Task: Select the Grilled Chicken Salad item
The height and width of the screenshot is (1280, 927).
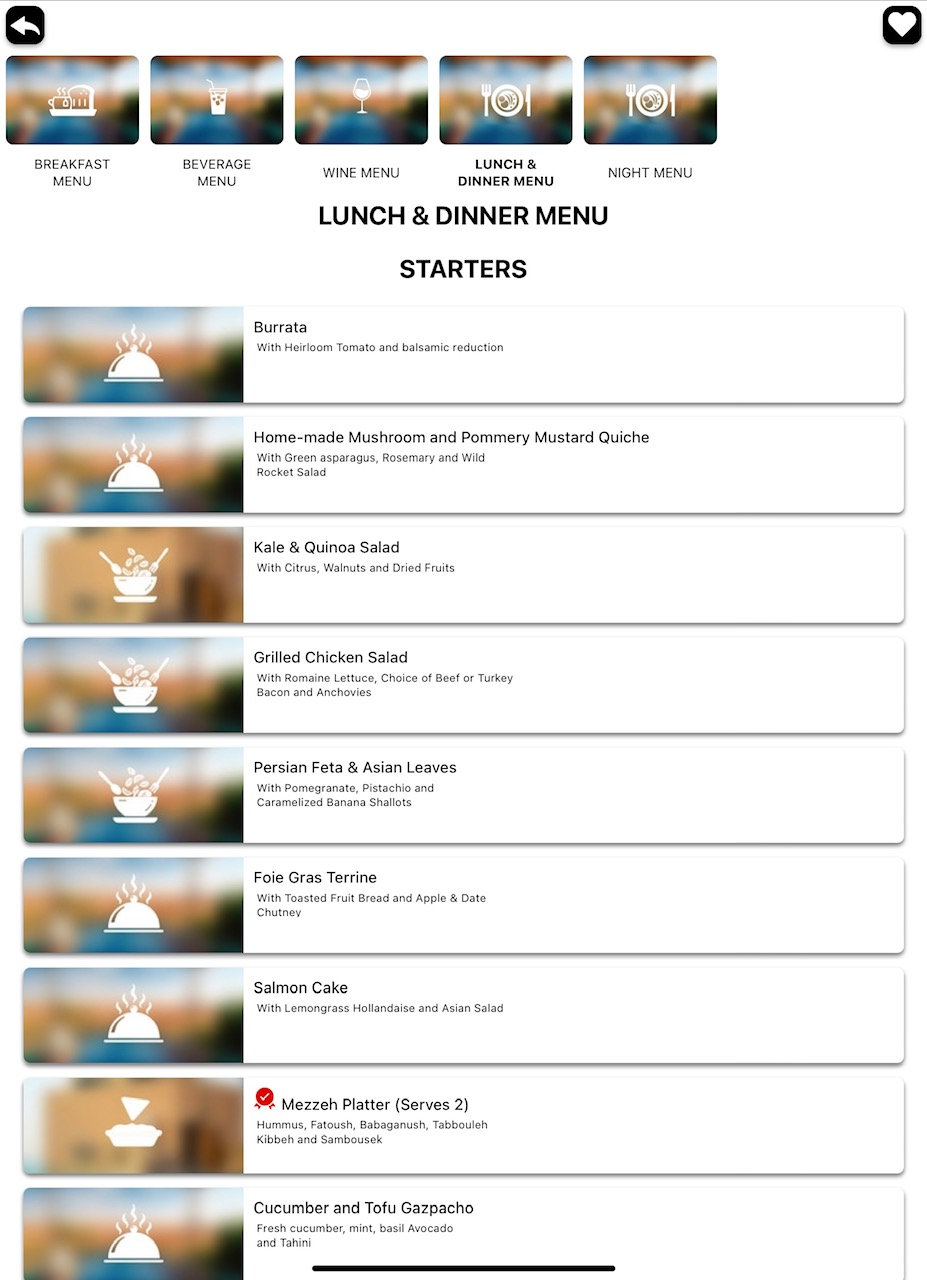Action: (463, 685)
